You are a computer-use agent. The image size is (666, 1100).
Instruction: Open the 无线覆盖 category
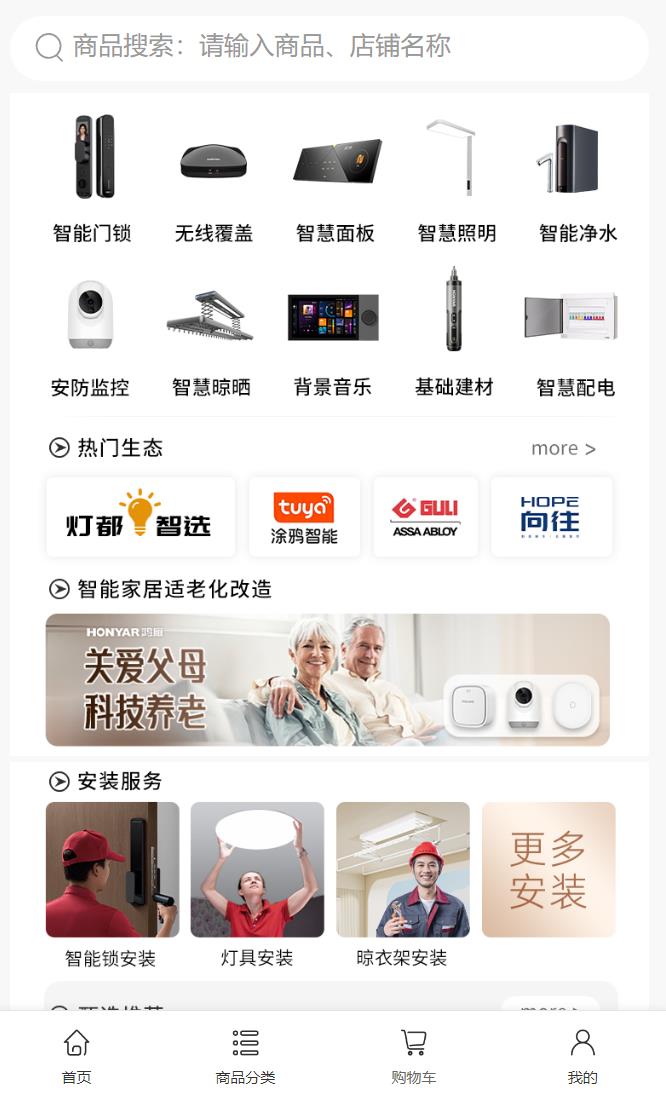point(214,179)
